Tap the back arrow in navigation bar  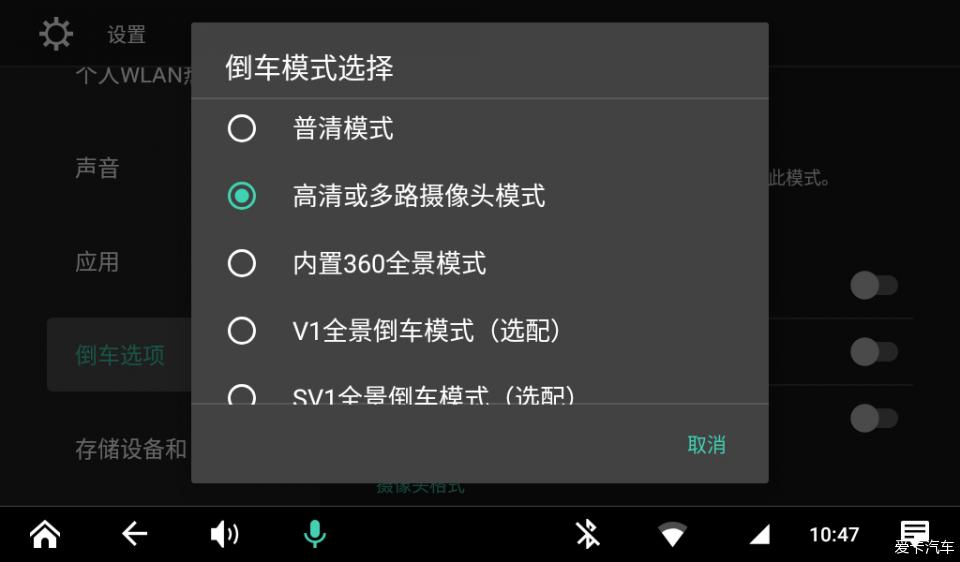point(134,534)
